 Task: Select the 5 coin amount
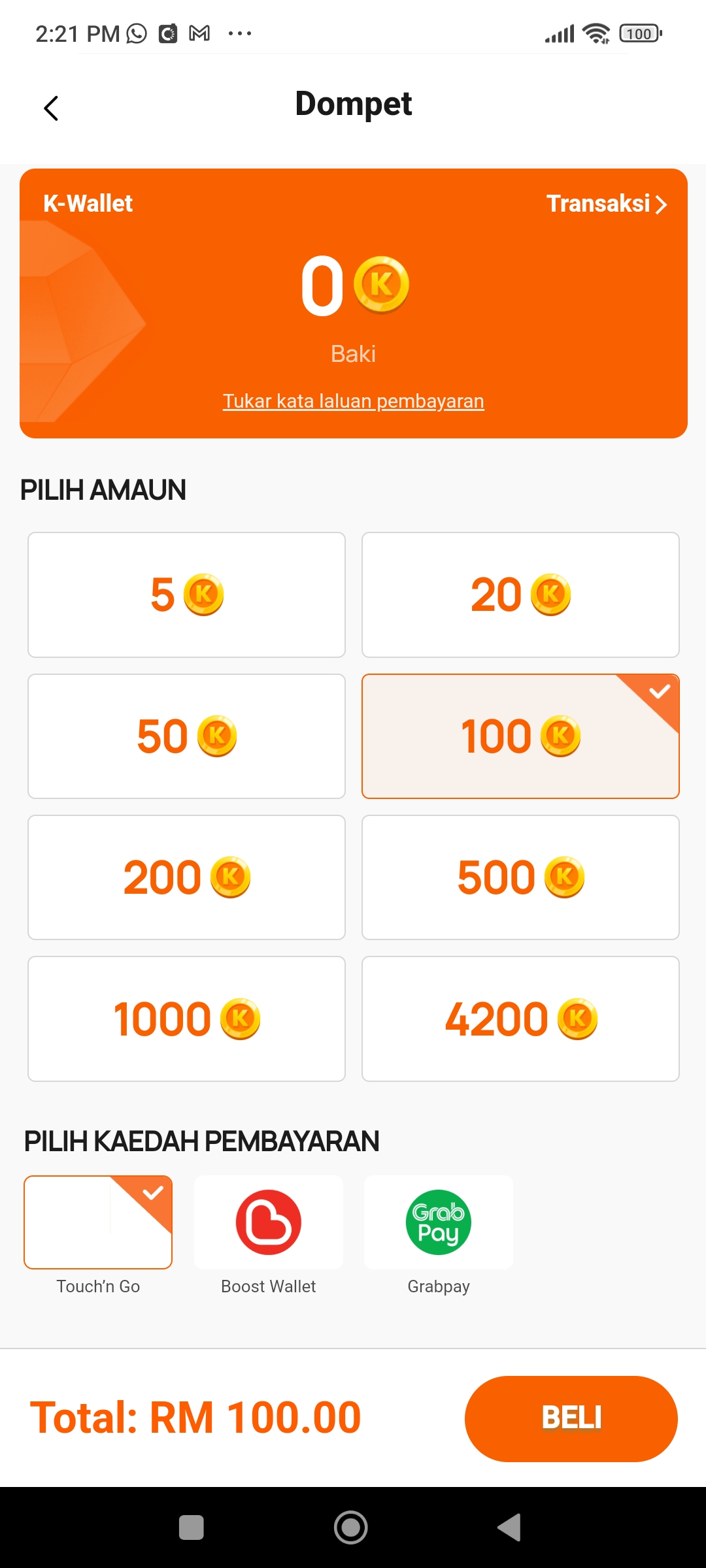tap(186, 595)
